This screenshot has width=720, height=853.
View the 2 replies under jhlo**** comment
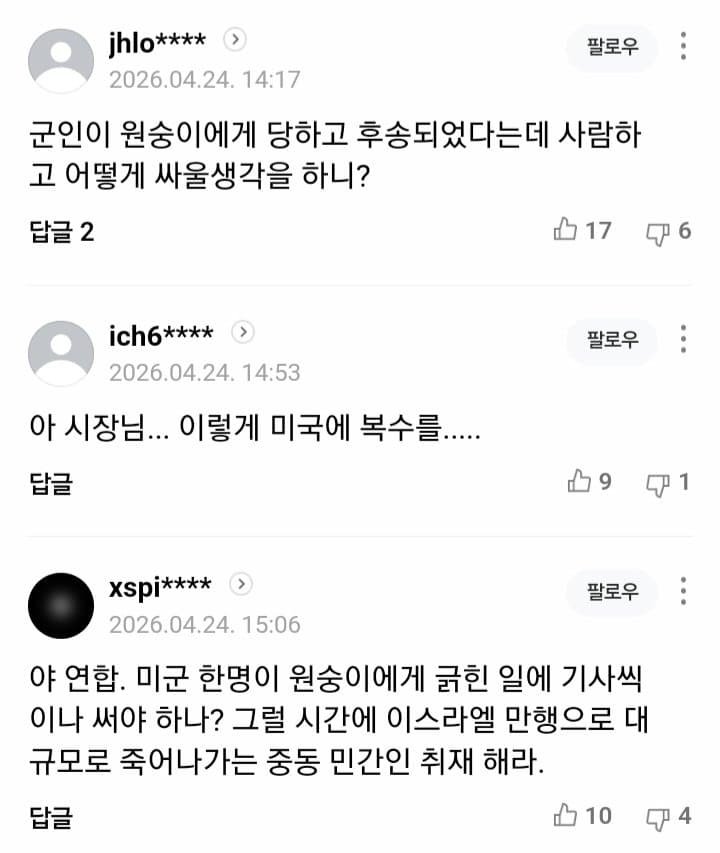(60, 232)
